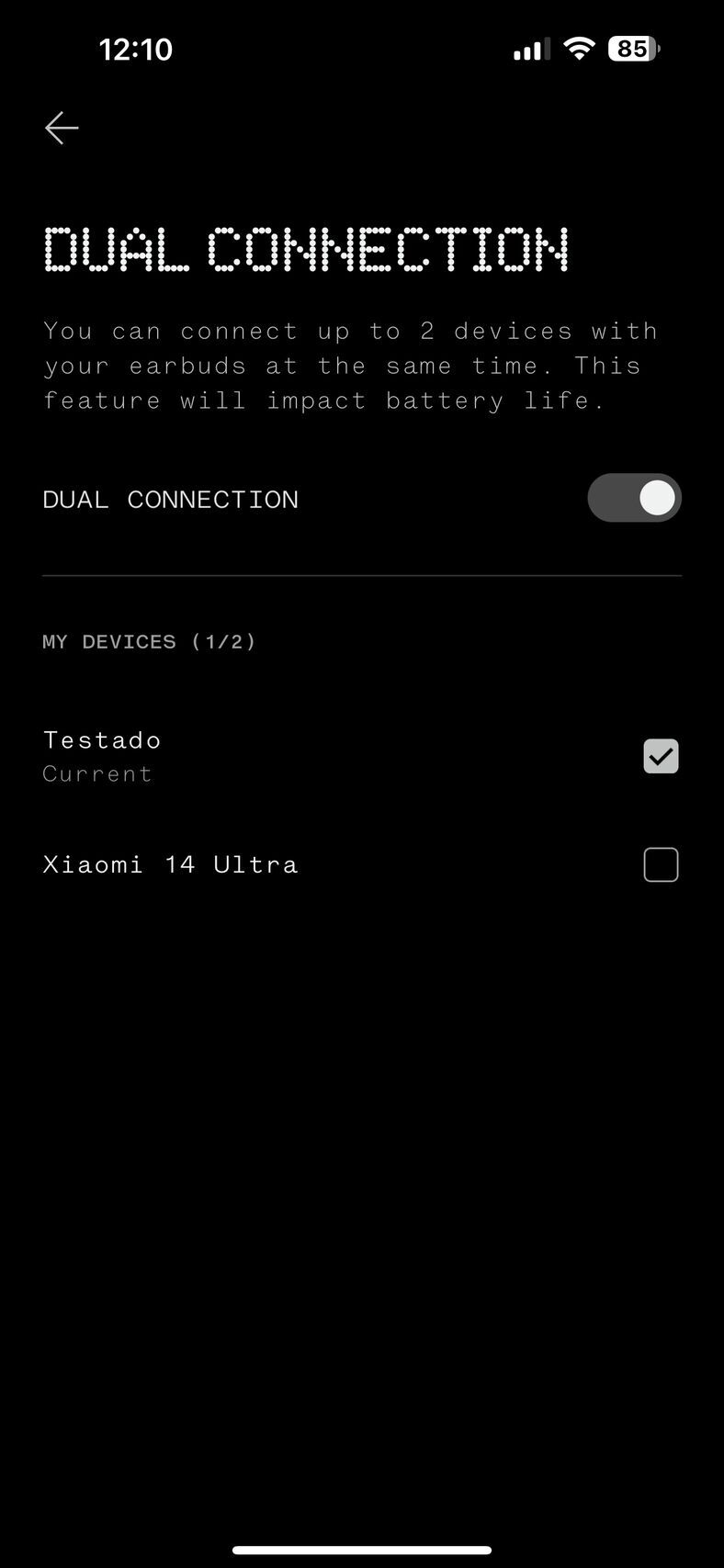Go back using the arrow icon
The image size is (724, 1568).
[62, 128]
